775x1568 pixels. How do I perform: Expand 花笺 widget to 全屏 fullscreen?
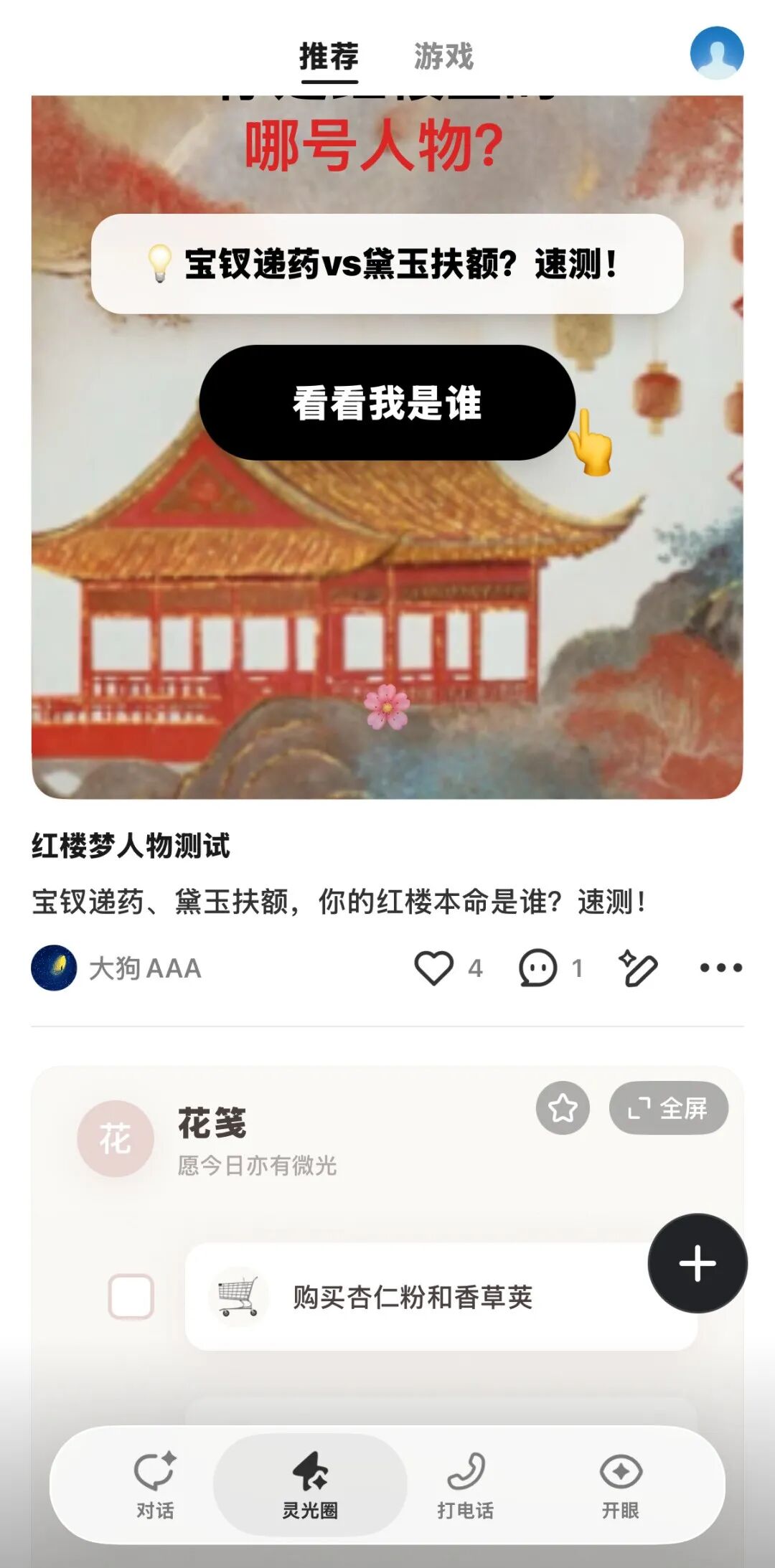667,1107
